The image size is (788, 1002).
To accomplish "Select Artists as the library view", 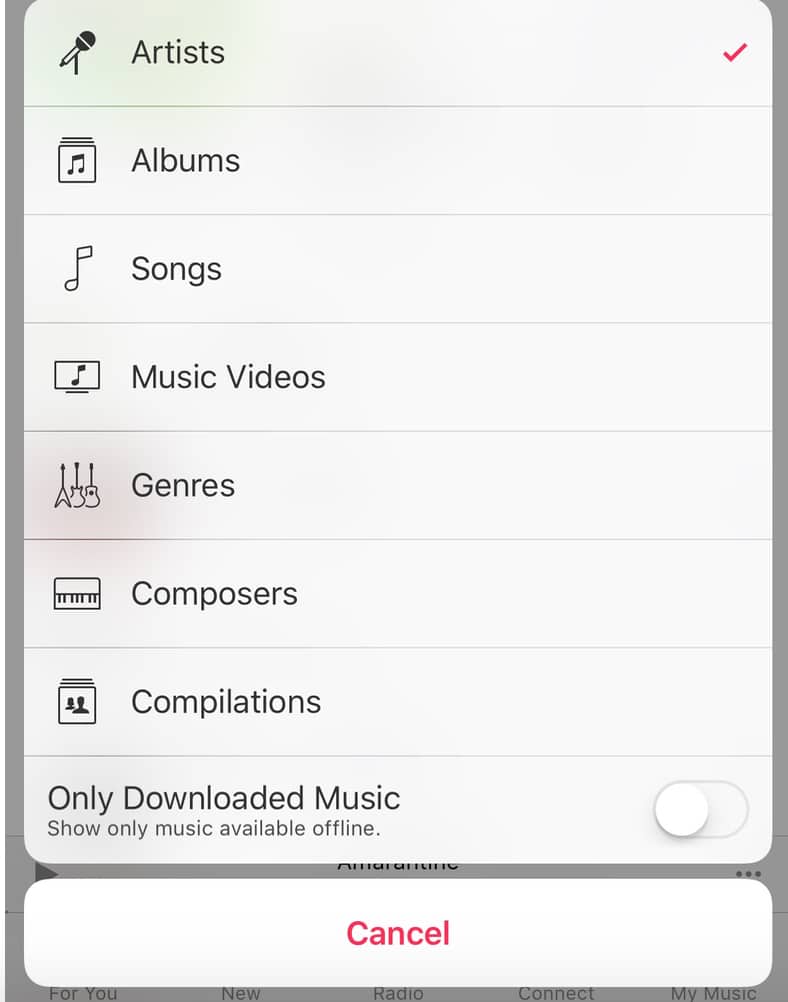I will click(x=178, y=53).
